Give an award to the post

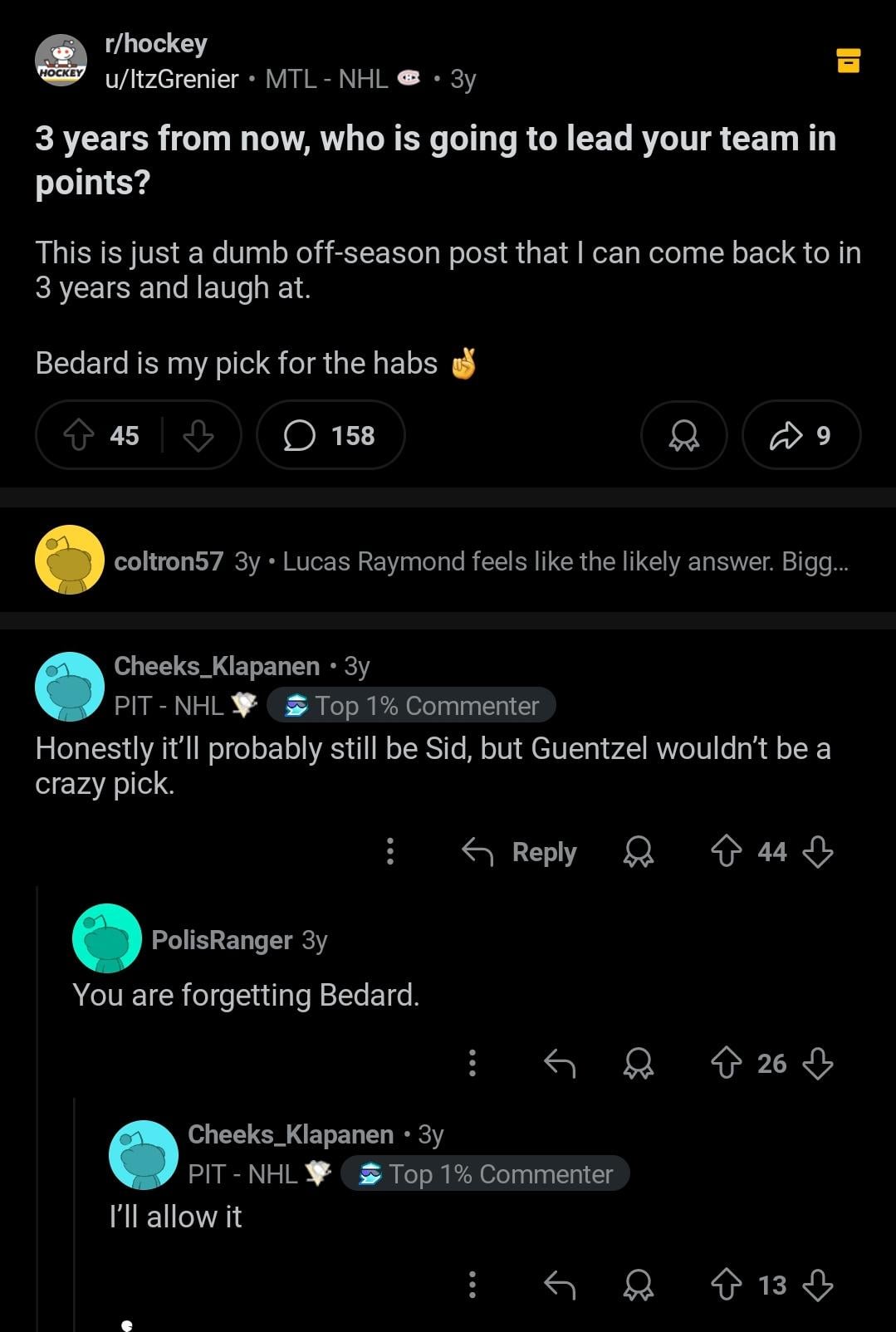click(x=683, y=435)
